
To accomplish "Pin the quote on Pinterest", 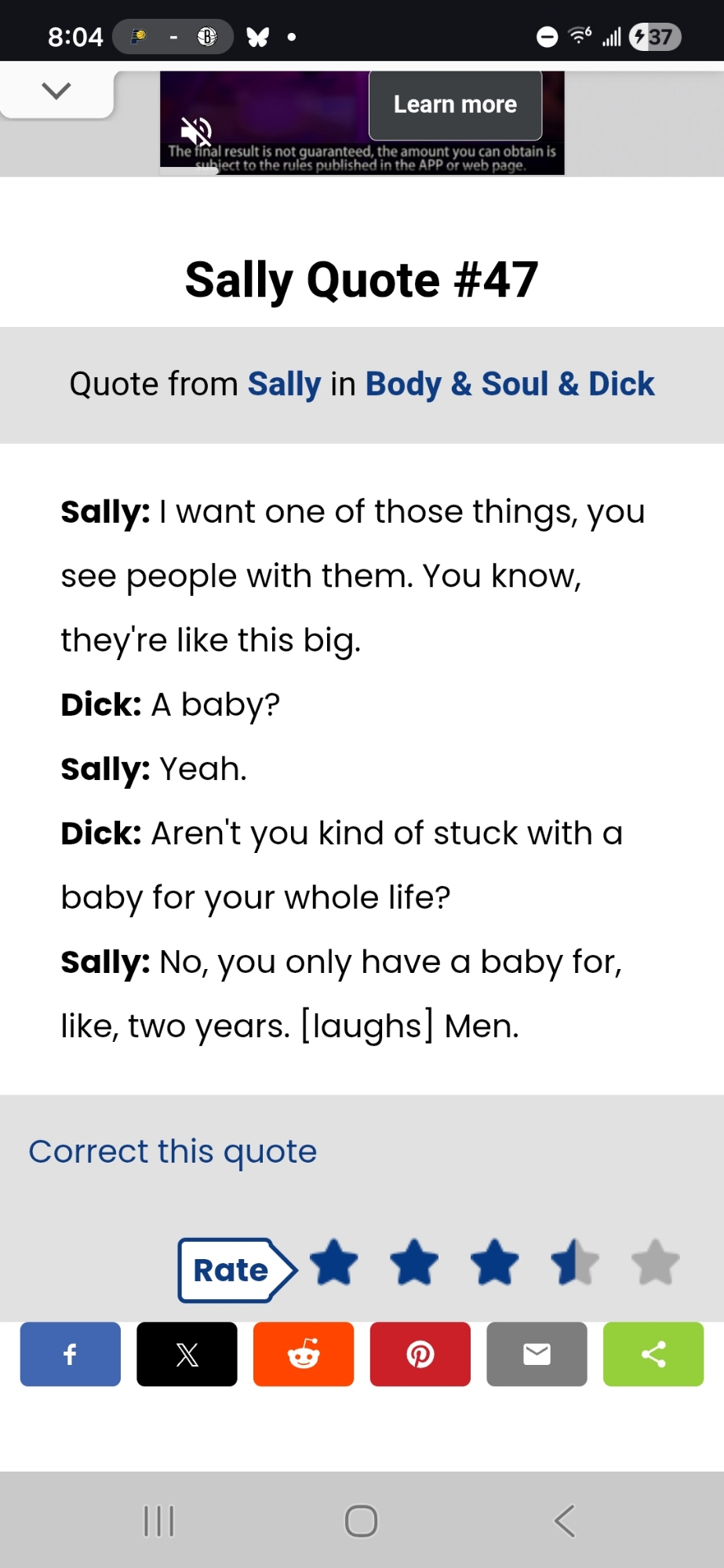I will (420, 1354).
